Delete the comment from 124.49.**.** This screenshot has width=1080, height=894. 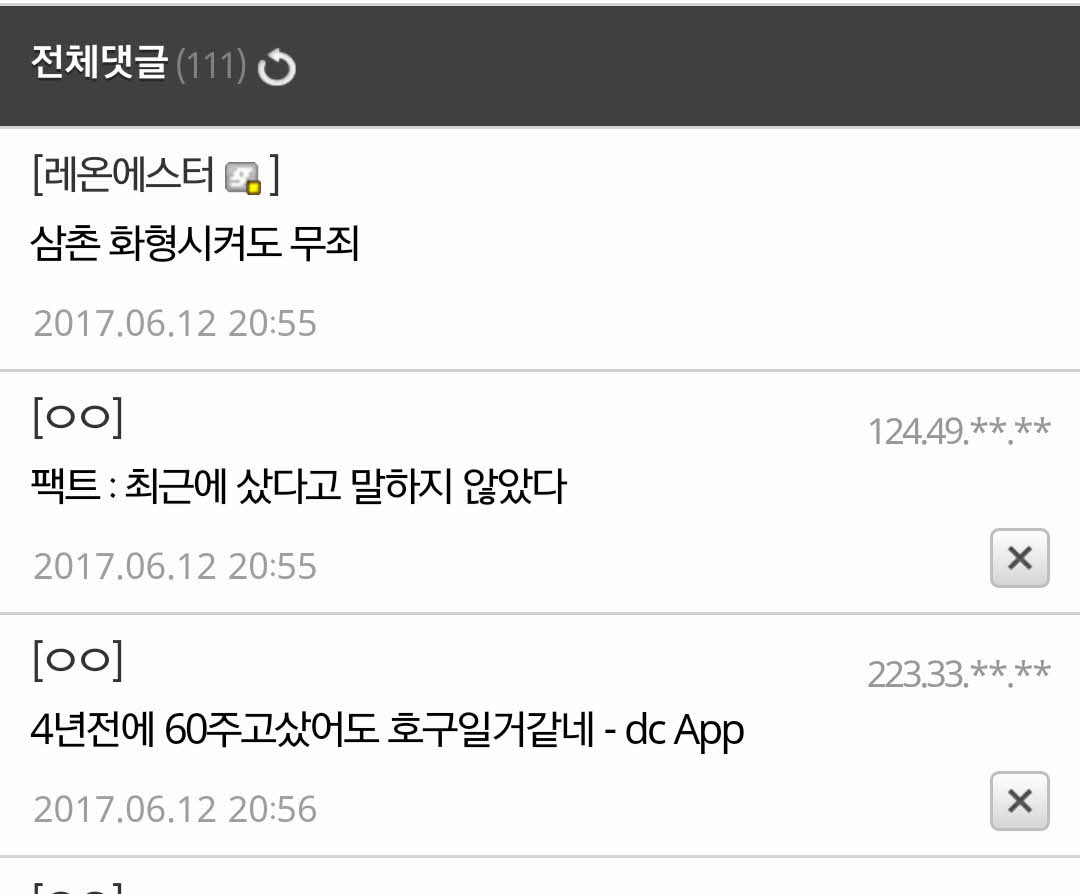click(1019, 558)
